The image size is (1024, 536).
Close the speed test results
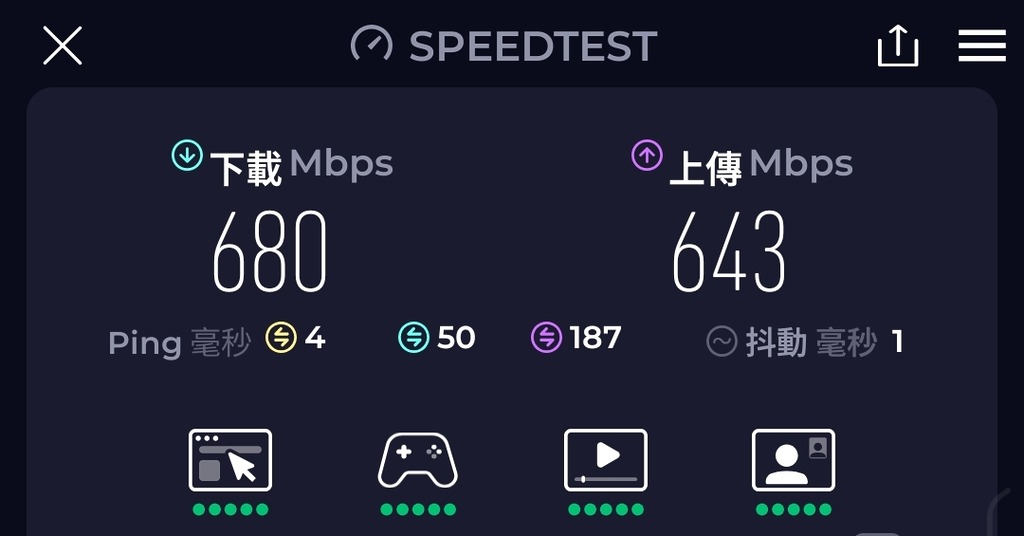62,46
